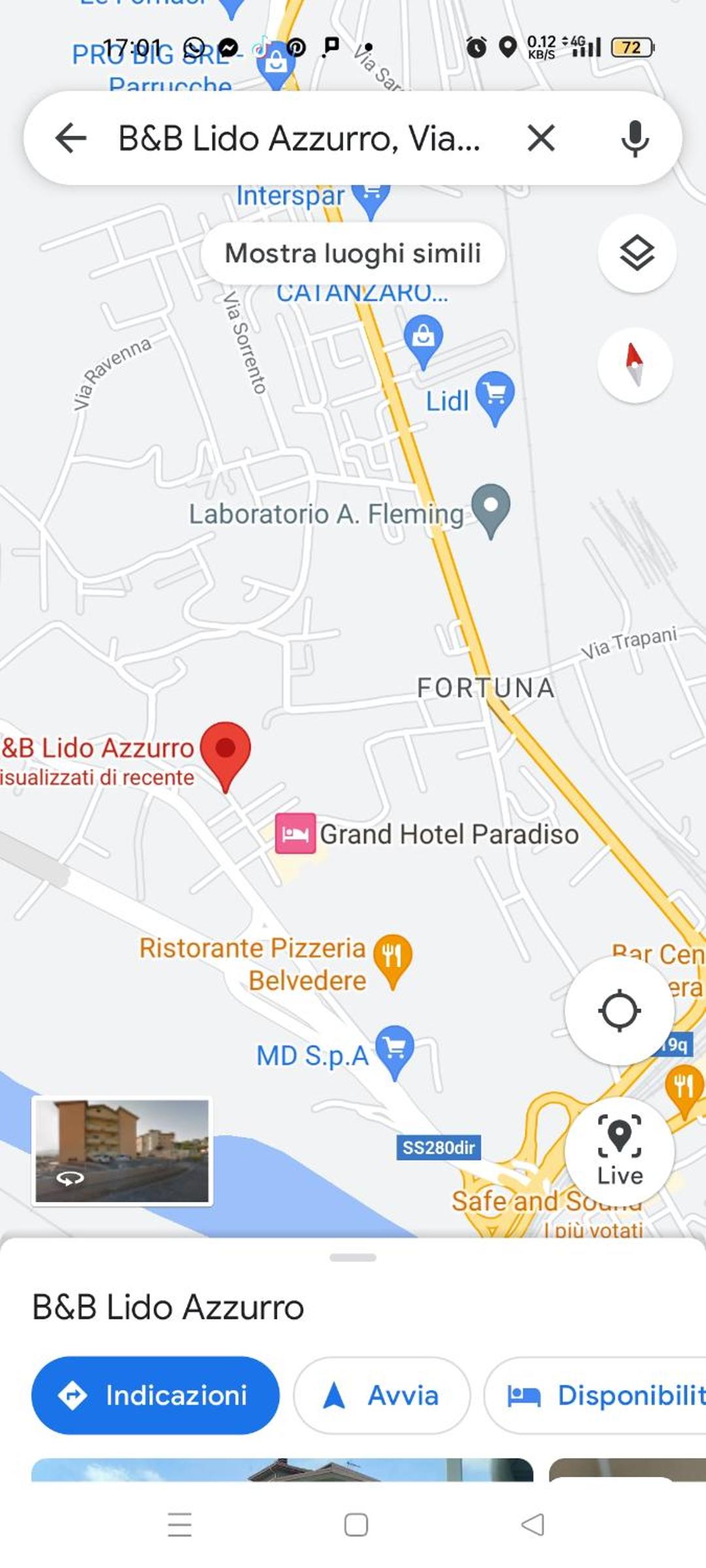Start voice search with the microphone
The width and height of the screenshot is (706, 1568).
(x=635, y=139)
